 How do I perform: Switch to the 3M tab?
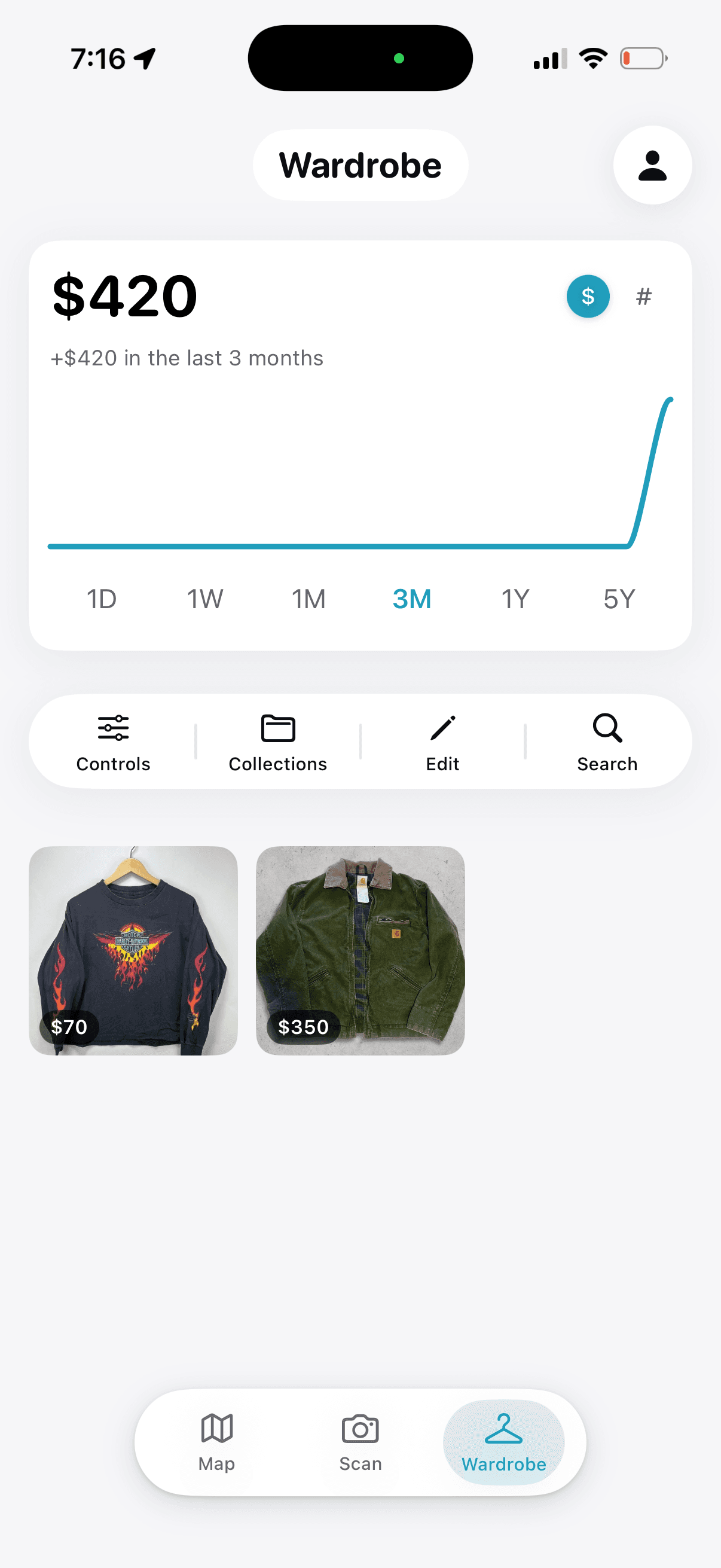coord(411,599)
